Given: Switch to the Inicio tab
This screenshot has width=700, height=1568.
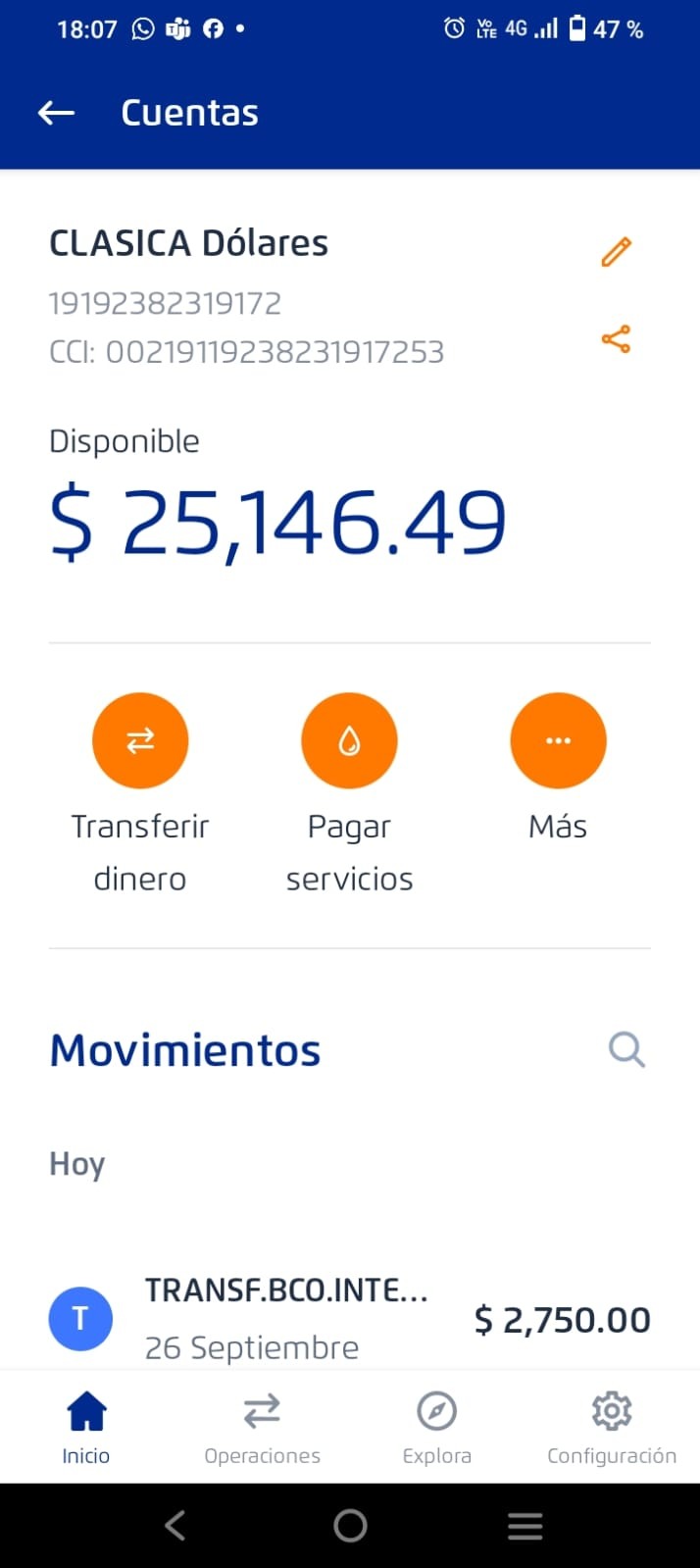Looking at the screenshot, I should pyautogui.click(x=86, y=1426).
